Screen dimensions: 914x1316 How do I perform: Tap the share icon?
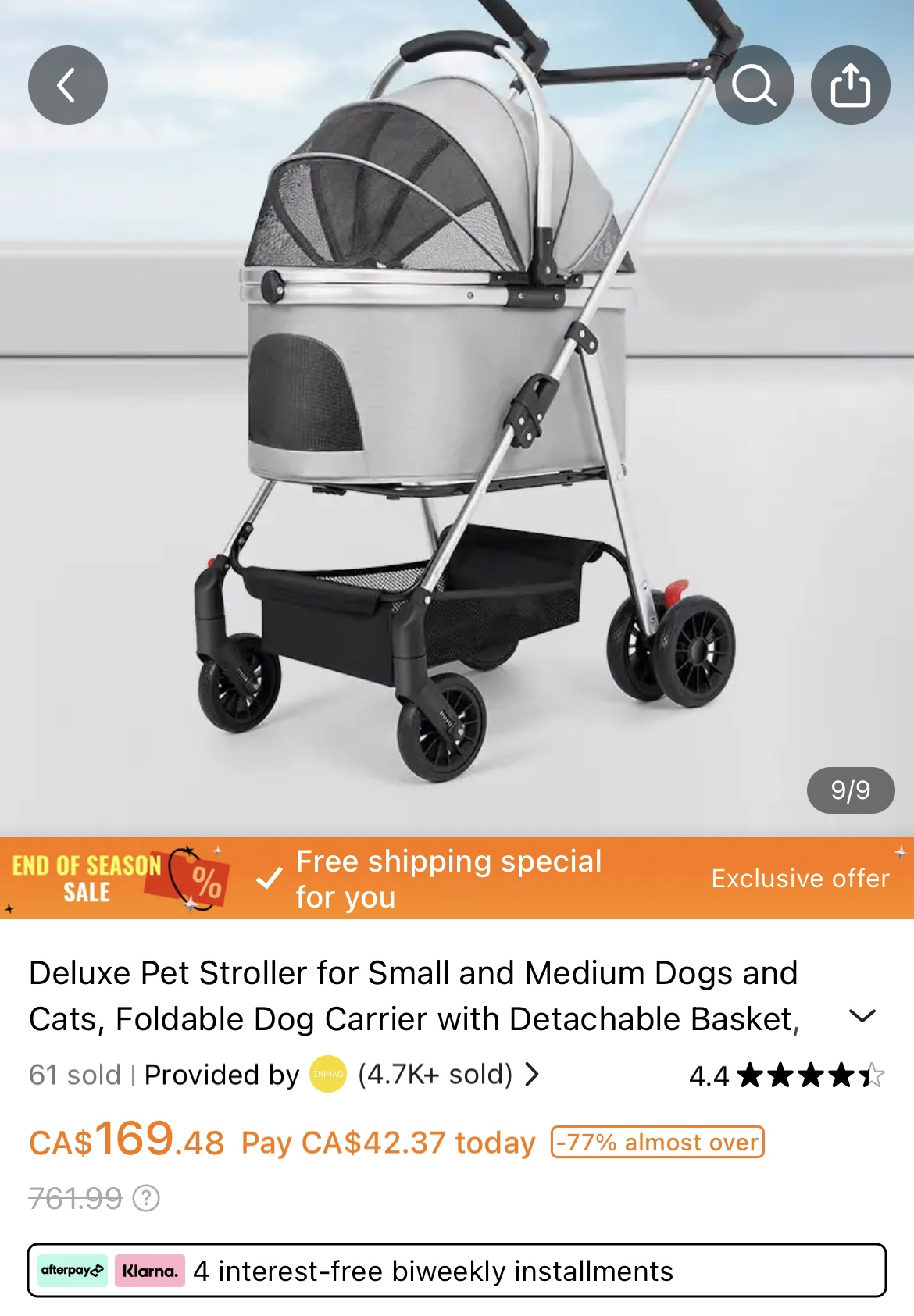[852, 84]
